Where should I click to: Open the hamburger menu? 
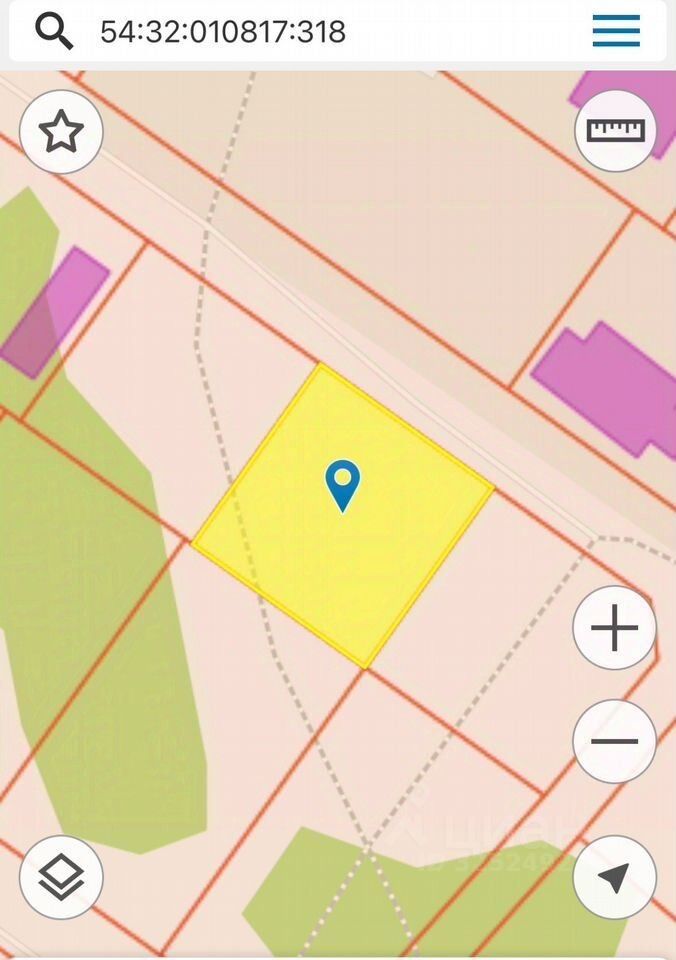point(616,31)
